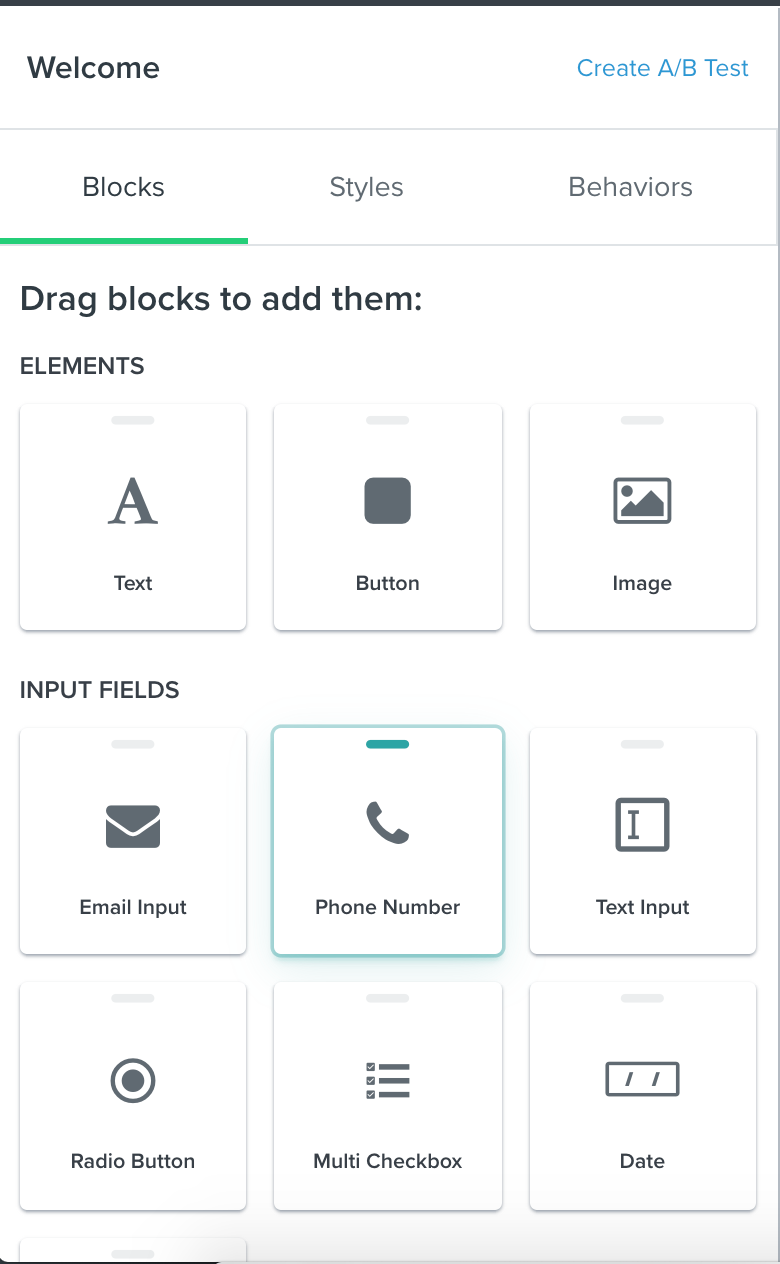Open the Create A/B Test link
The height and width of the screenshot is (1264, 780).
662,68
